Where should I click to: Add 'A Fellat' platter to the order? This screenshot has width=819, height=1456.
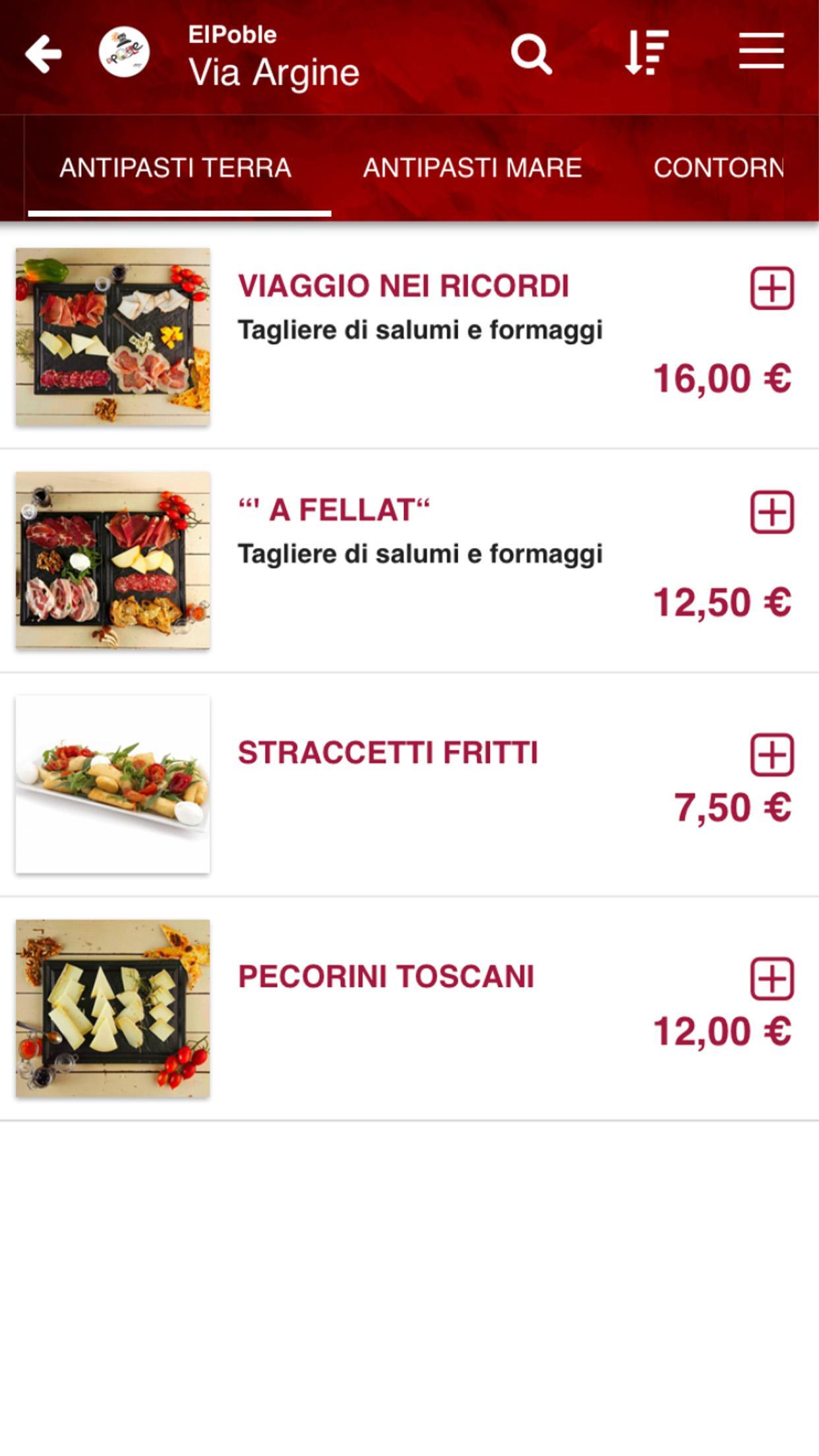coord(772,512)
